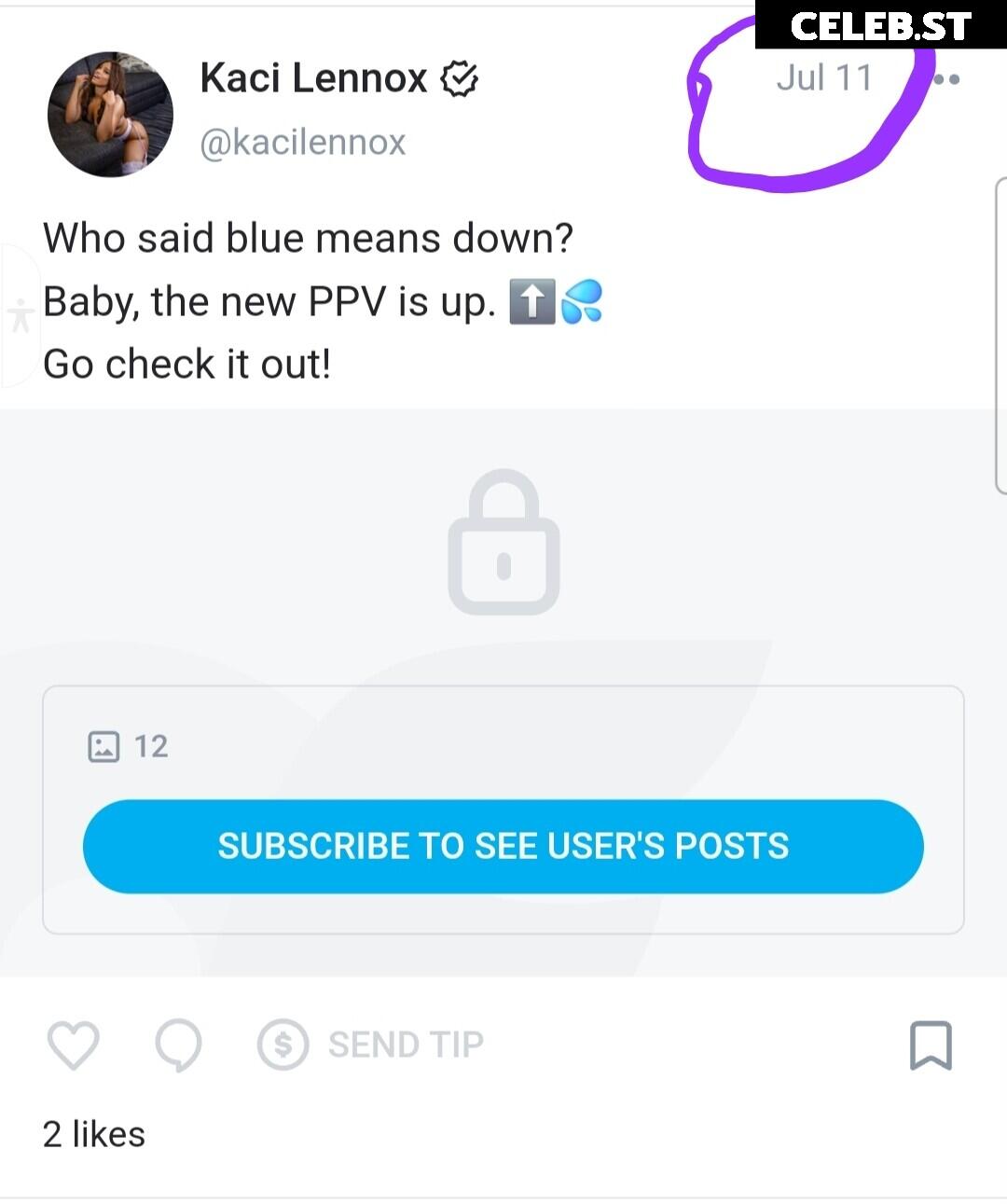The image size is (1007, 1204).
Task: Send a tip to Kaci Lennox
Action: pos(371,1045)
